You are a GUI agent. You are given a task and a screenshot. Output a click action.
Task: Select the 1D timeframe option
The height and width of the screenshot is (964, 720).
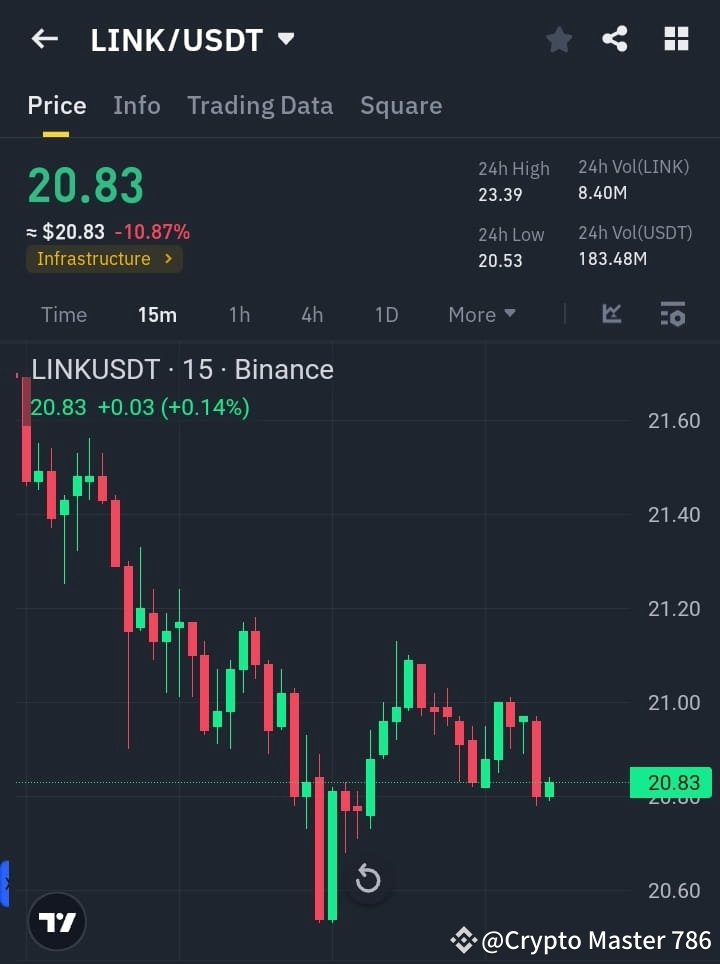(x=386, y=314)
